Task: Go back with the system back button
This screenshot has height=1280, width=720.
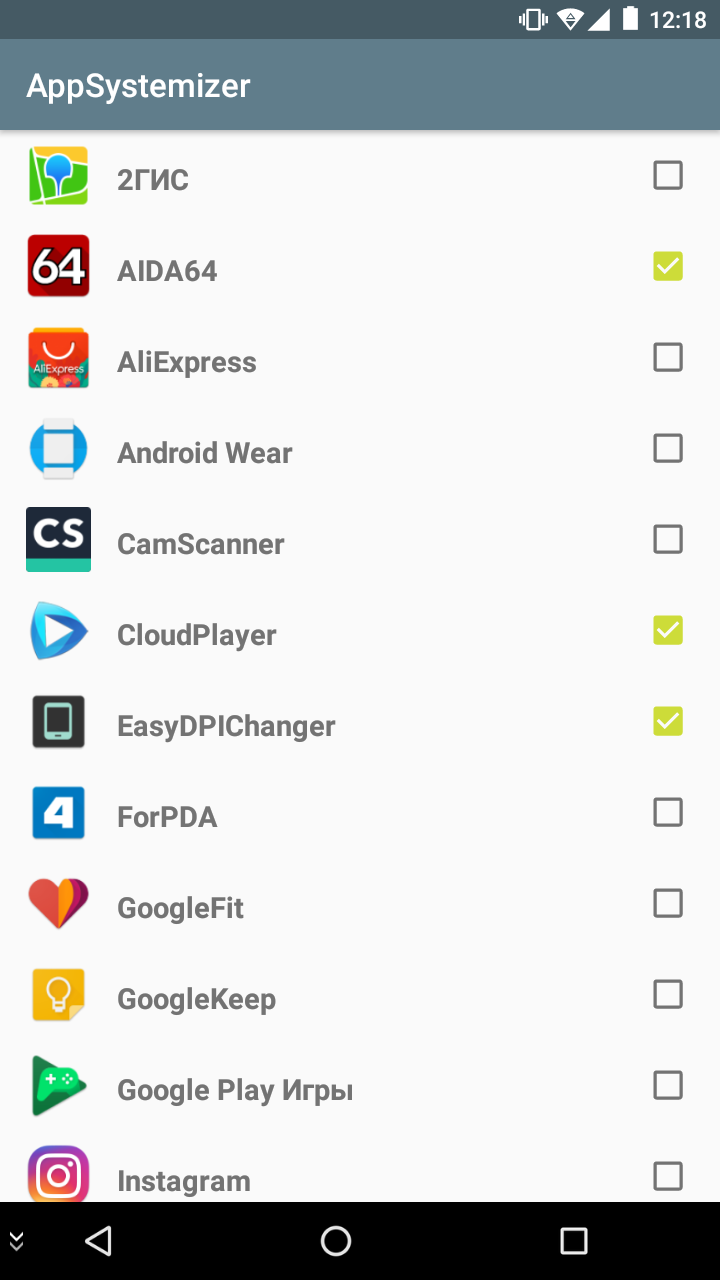Action: tap(98, 1241)
